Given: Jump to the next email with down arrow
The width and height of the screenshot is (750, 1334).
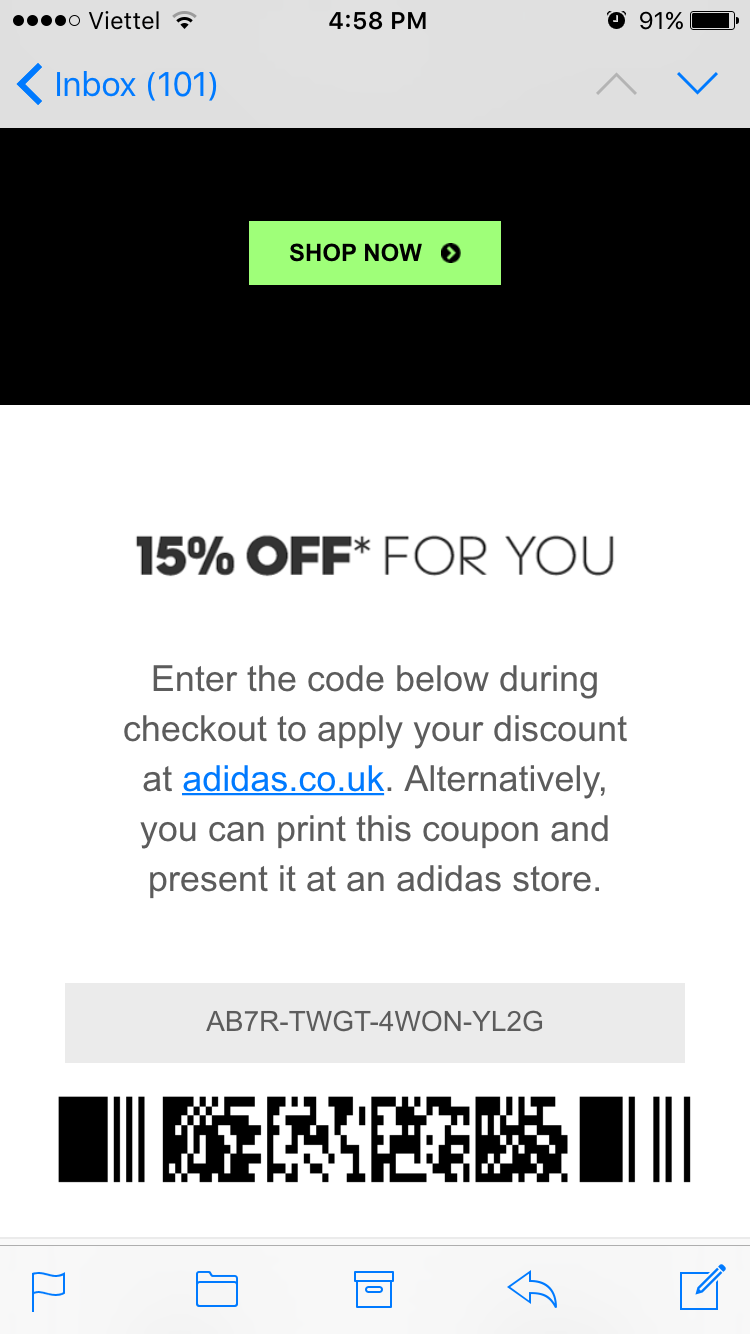Looking at the screenshot, I should pos(697,84).
